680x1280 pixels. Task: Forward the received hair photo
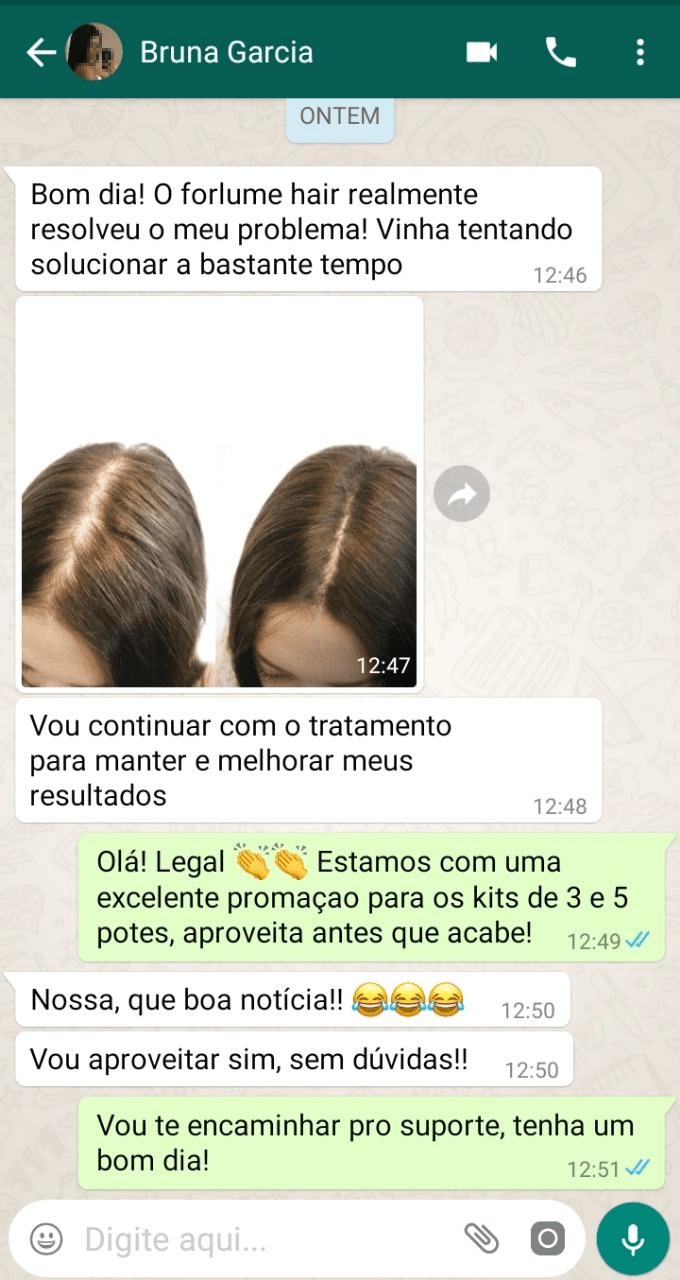point(462,493)
